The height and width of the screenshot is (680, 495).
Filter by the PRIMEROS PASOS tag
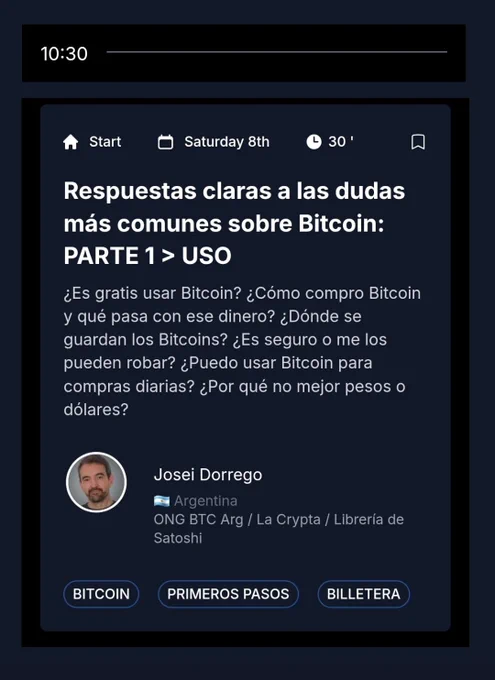(x=228, y=594)
